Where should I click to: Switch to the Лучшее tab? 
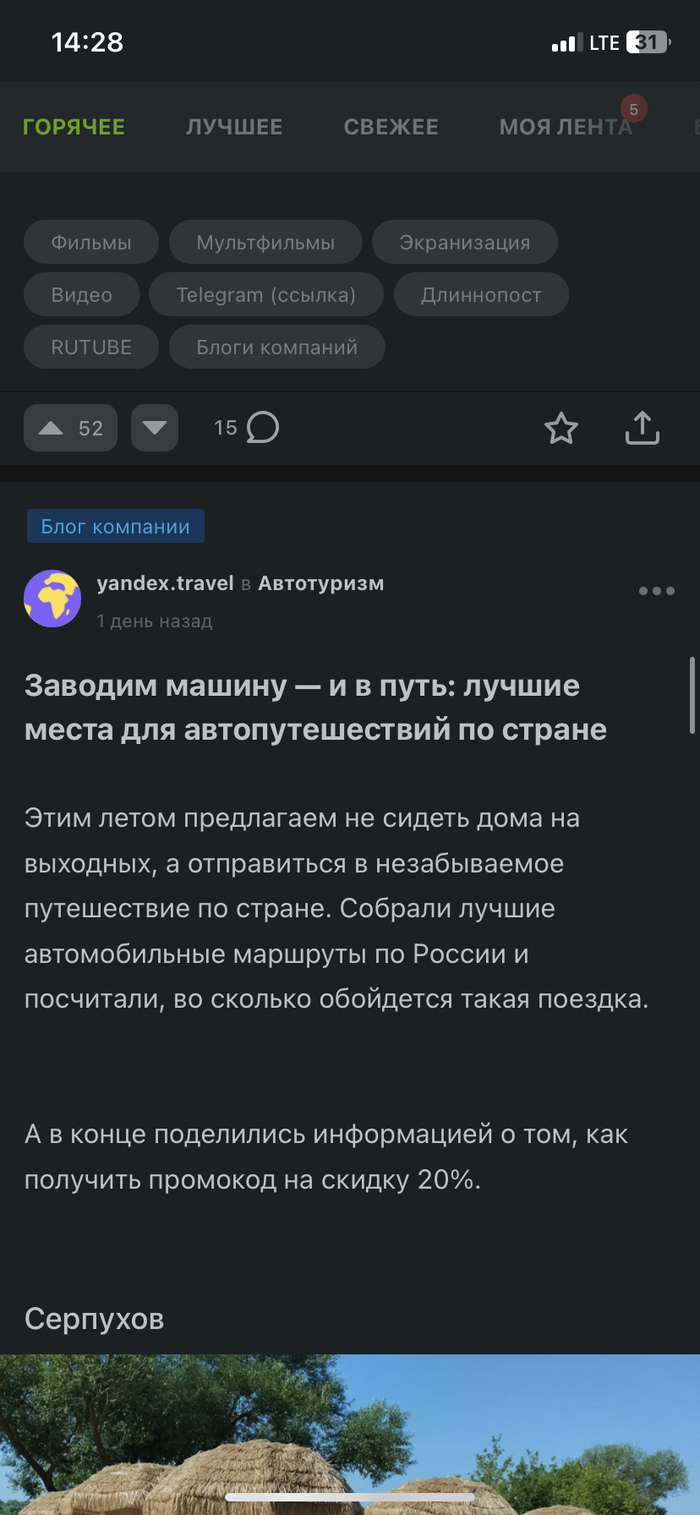234,127
